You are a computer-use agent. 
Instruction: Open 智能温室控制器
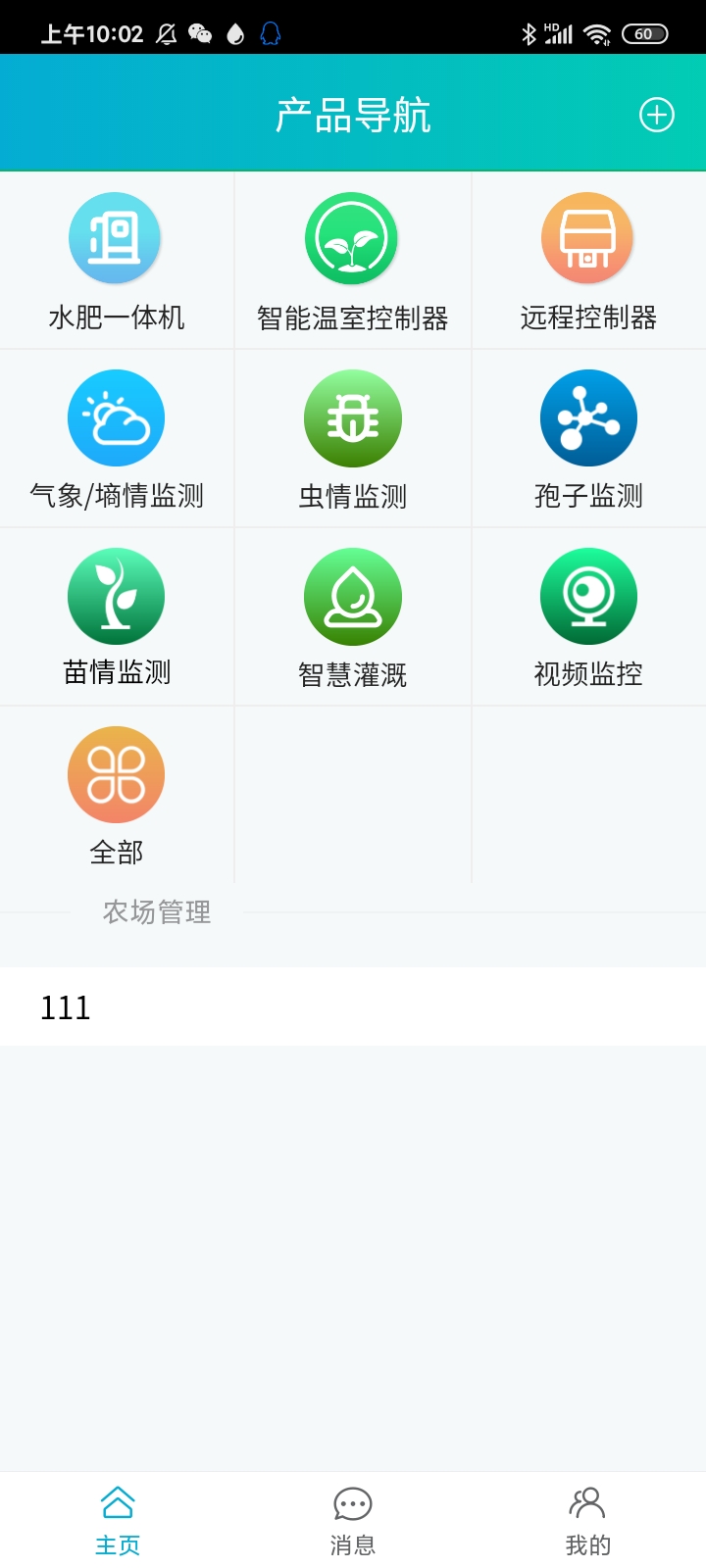coord(353,261)
